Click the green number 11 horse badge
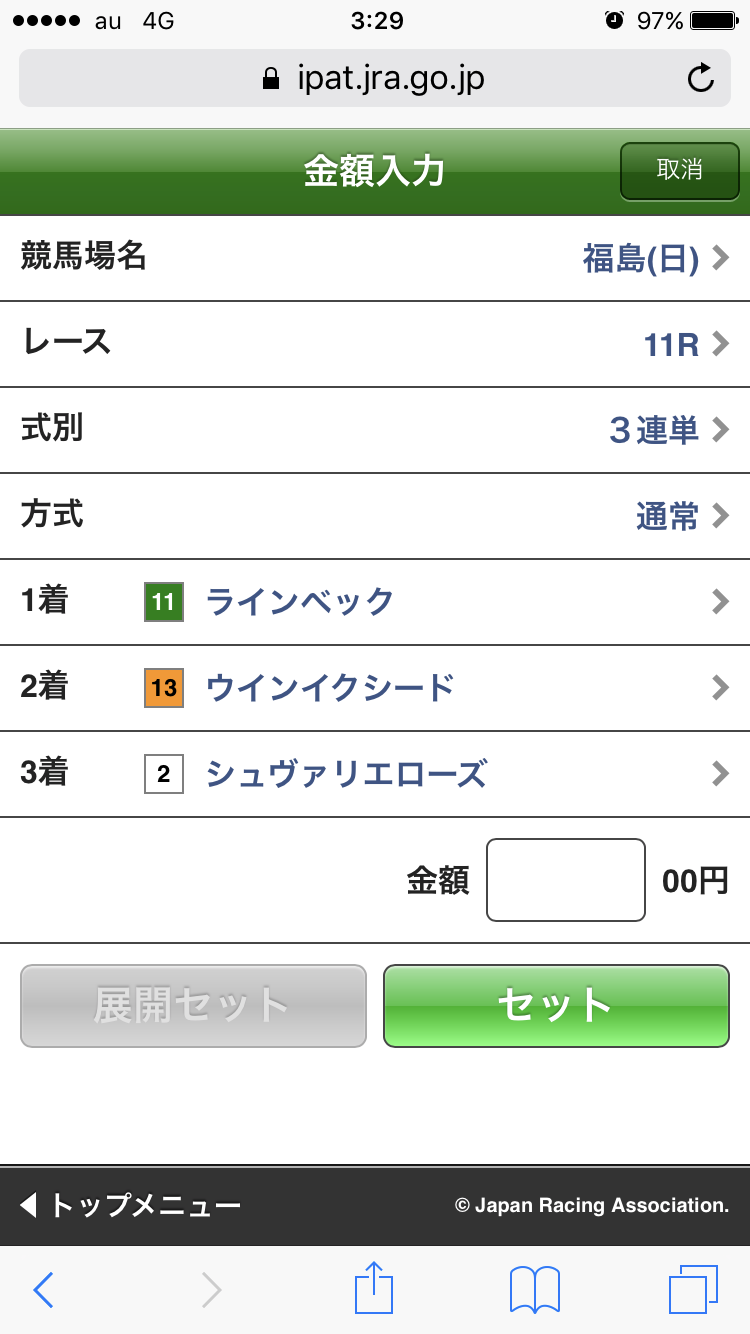 (163, 601)
